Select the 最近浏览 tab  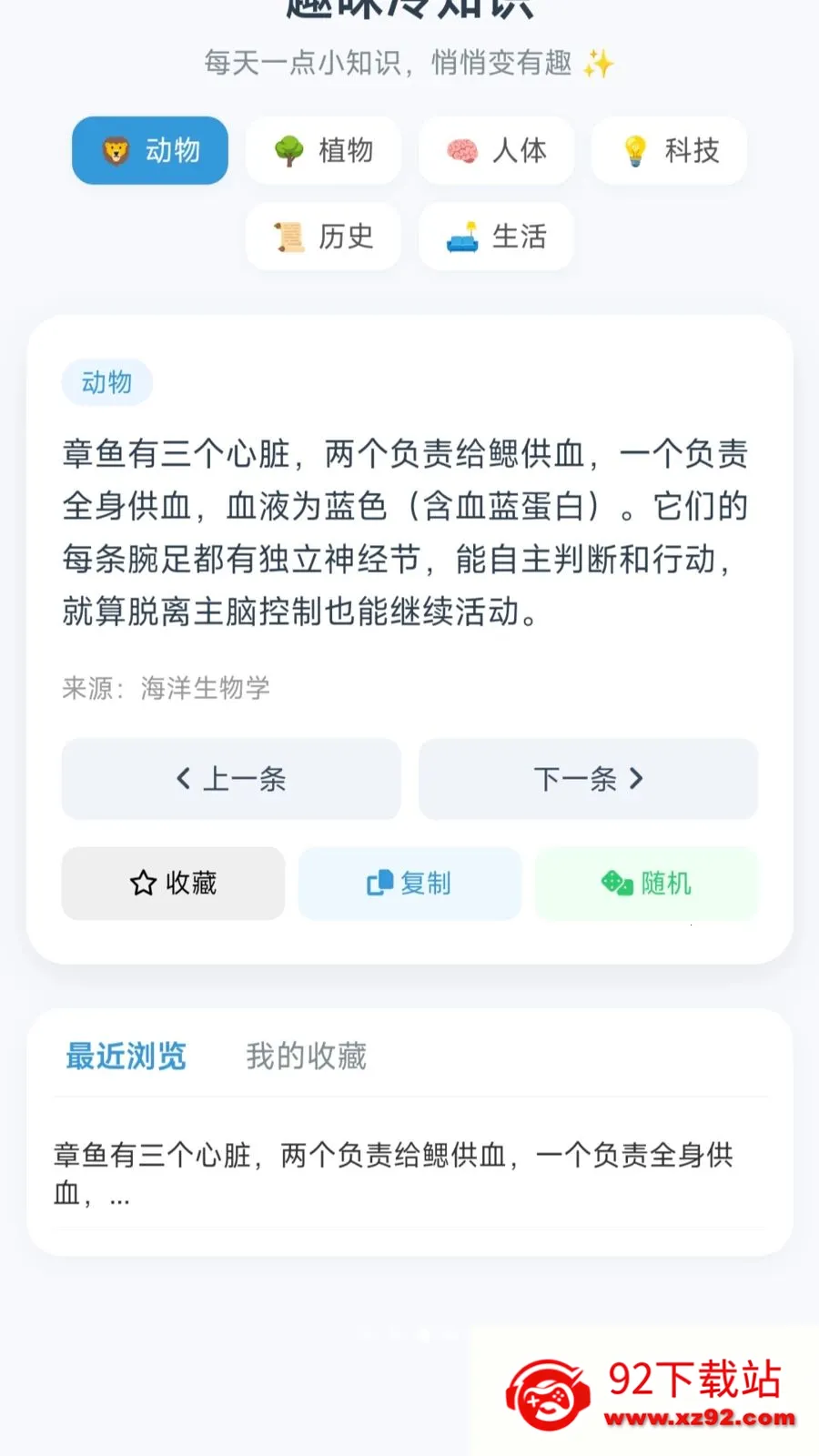coord(126,1057)
